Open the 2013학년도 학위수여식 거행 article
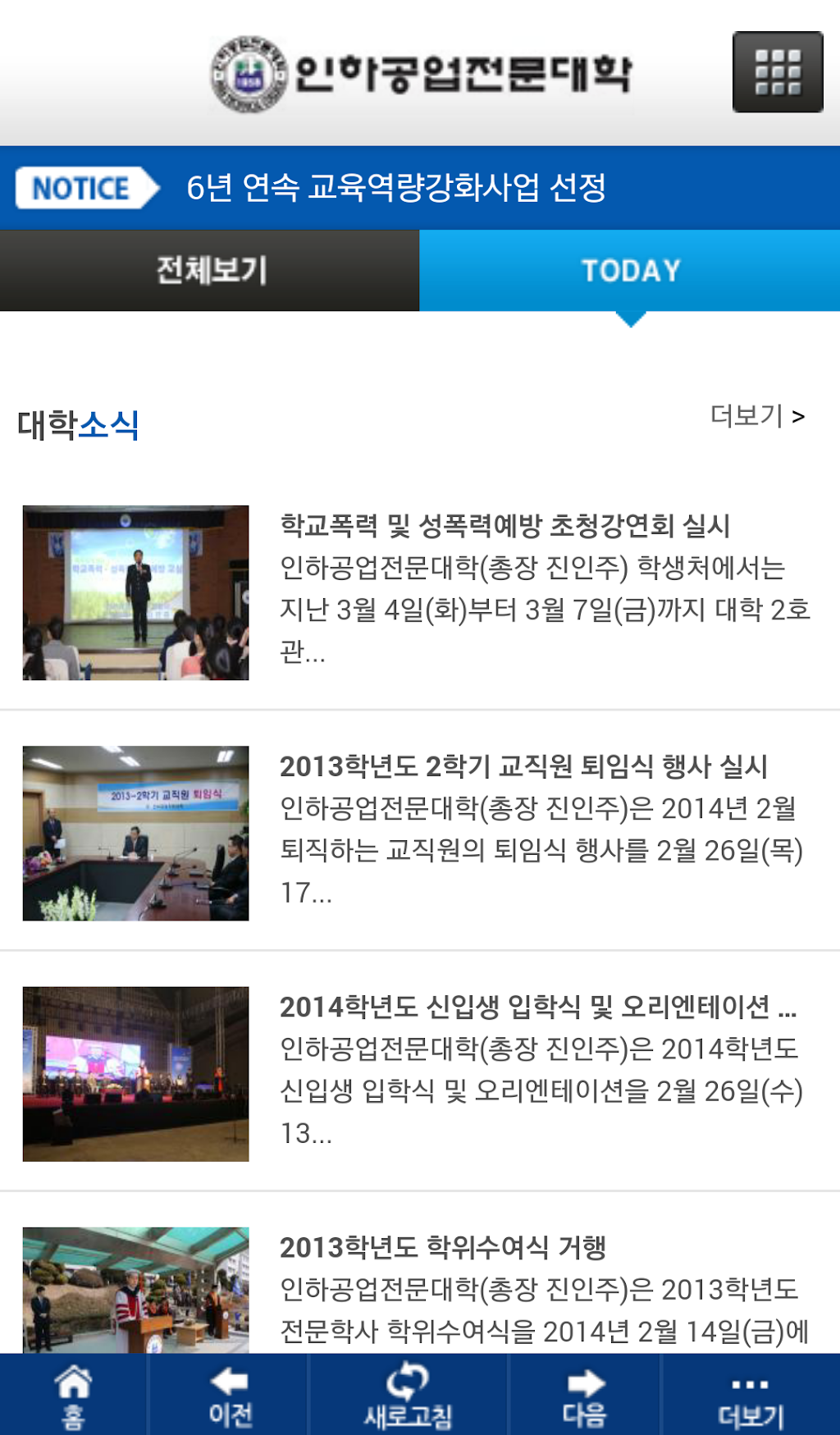This screenshot has height=1435, width=840. [443, 1247]
